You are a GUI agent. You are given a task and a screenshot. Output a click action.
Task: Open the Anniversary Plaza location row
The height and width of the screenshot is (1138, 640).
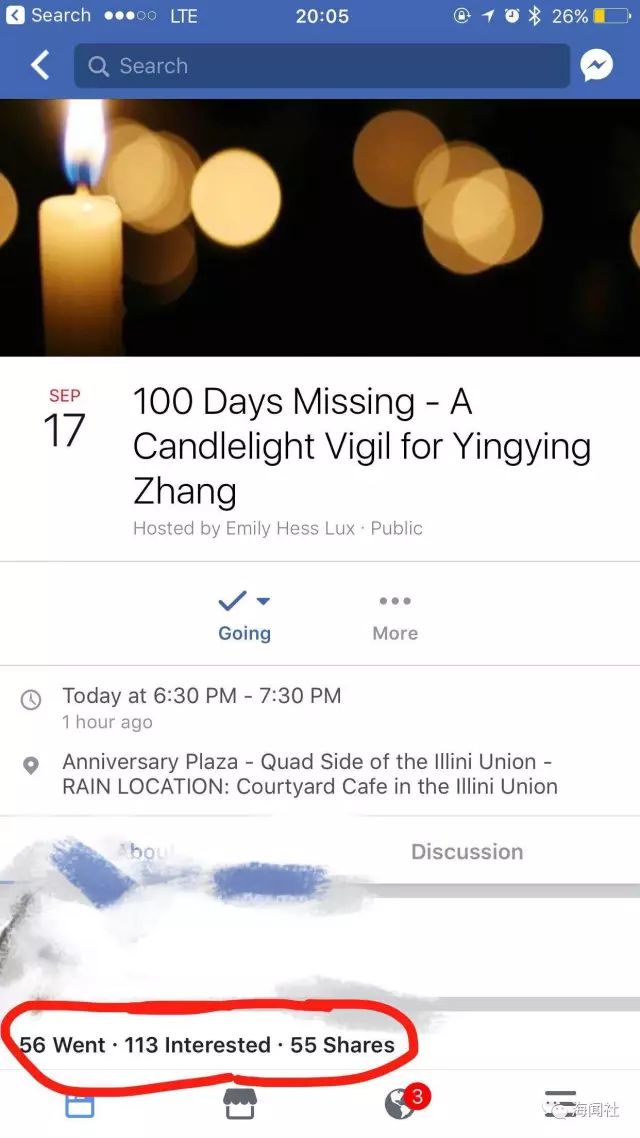310,774
